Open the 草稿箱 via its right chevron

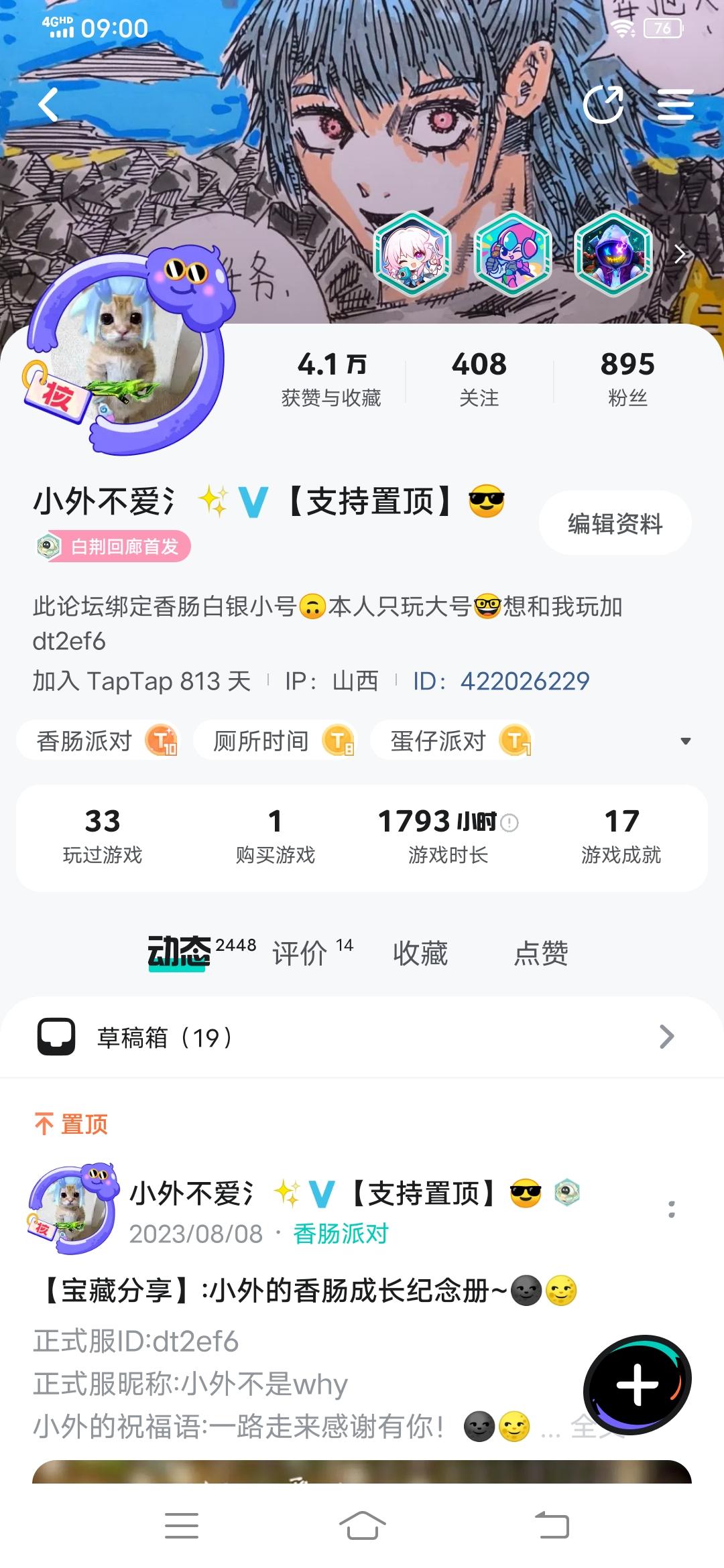665,1037
